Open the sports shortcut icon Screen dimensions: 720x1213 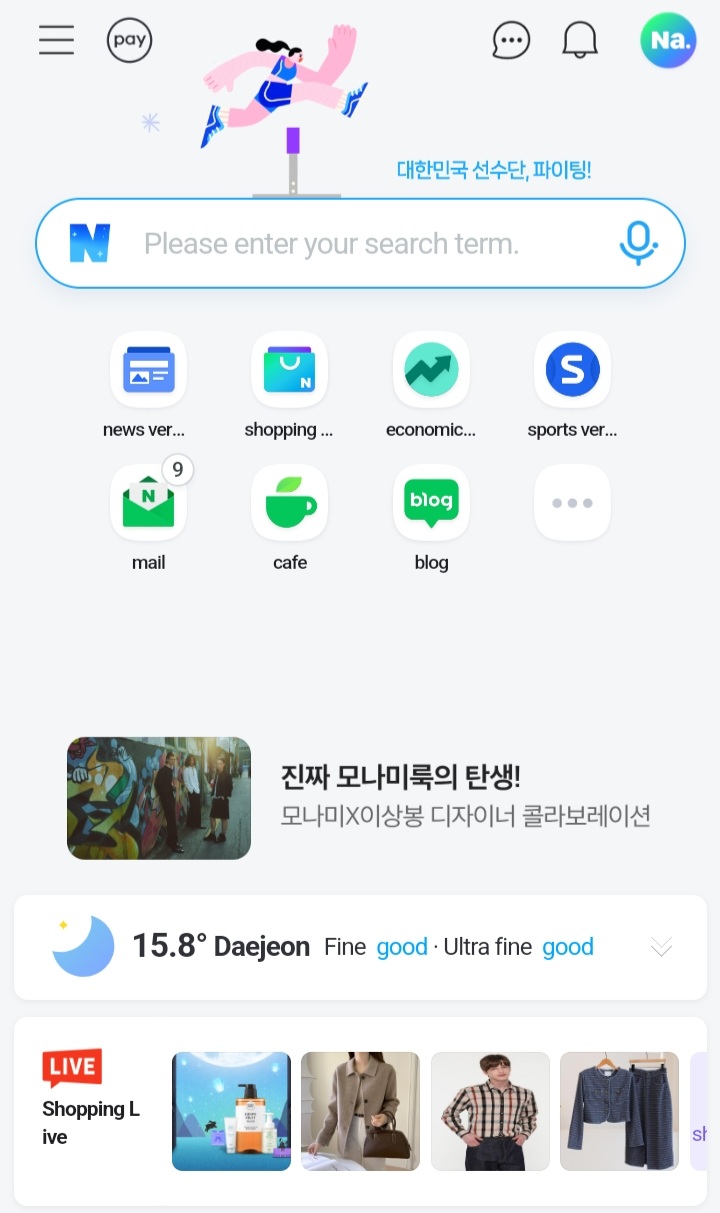pyautogui.click(x=572, y=369)
